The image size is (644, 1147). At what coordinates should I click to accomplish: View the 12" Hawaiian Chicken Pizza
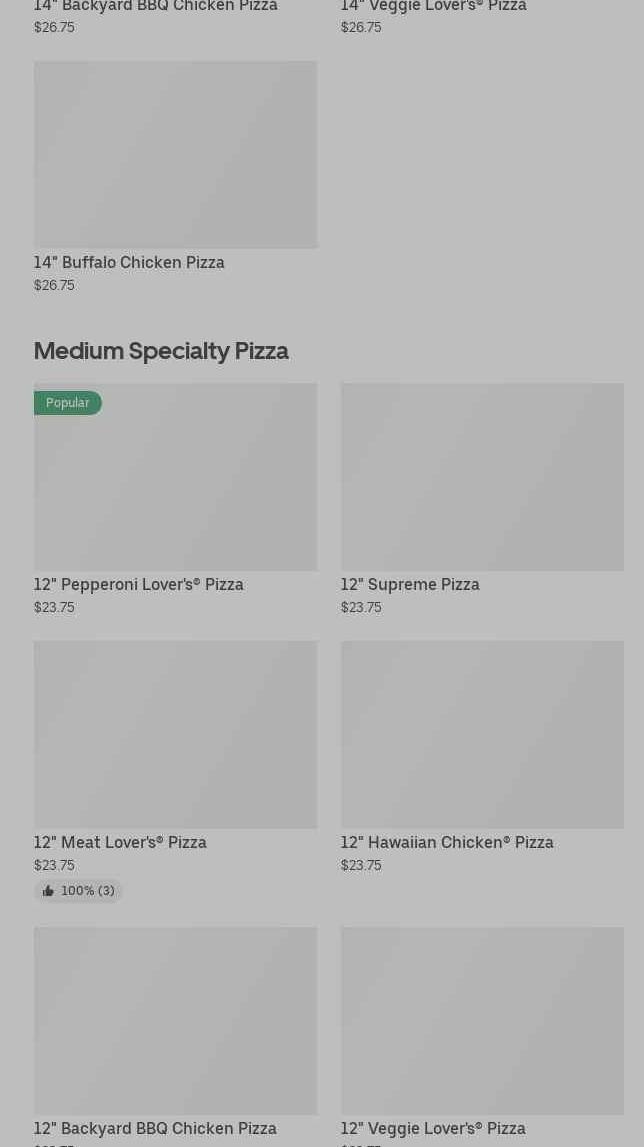click(x=482, y=758)
